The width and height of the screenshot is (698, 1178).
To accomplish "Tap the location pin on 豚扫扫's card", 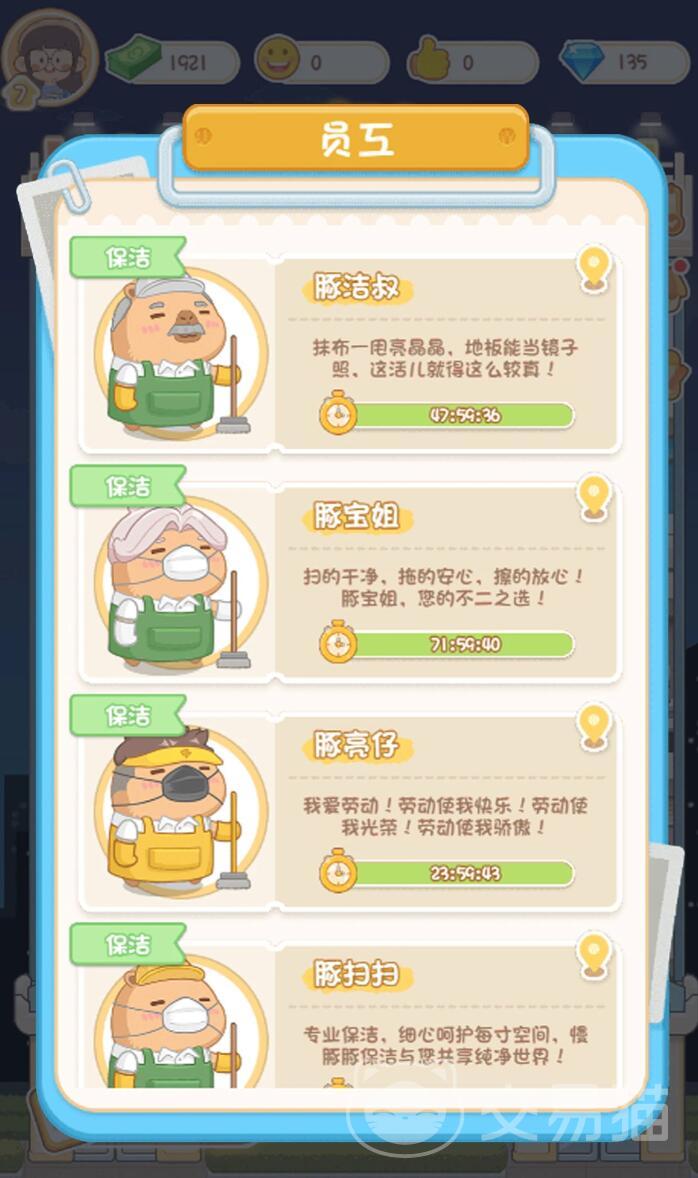I will pyautogui.click(x=594, y=956).
